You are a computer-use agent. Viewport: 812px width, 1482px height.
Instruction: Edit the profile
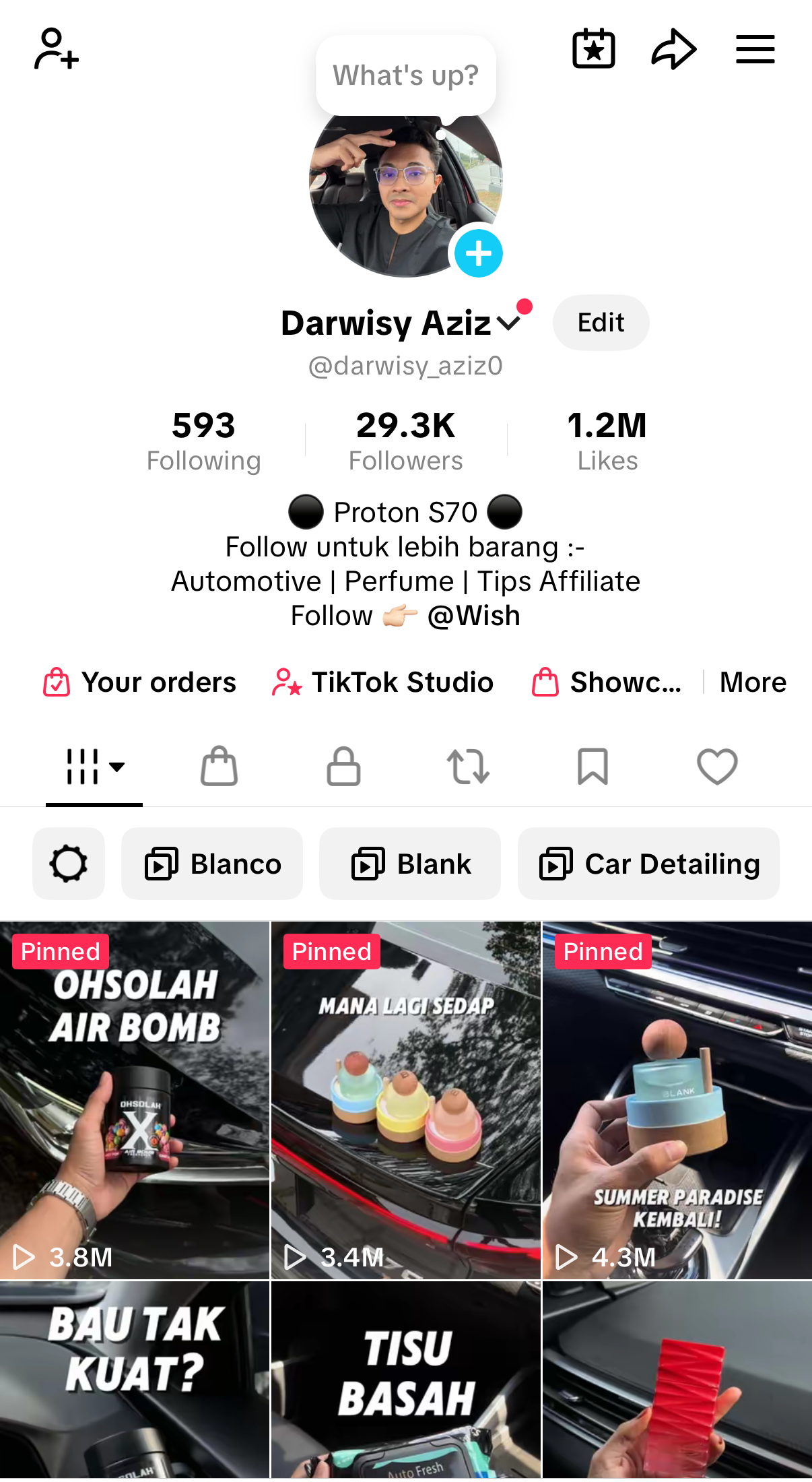pos(601,323)
